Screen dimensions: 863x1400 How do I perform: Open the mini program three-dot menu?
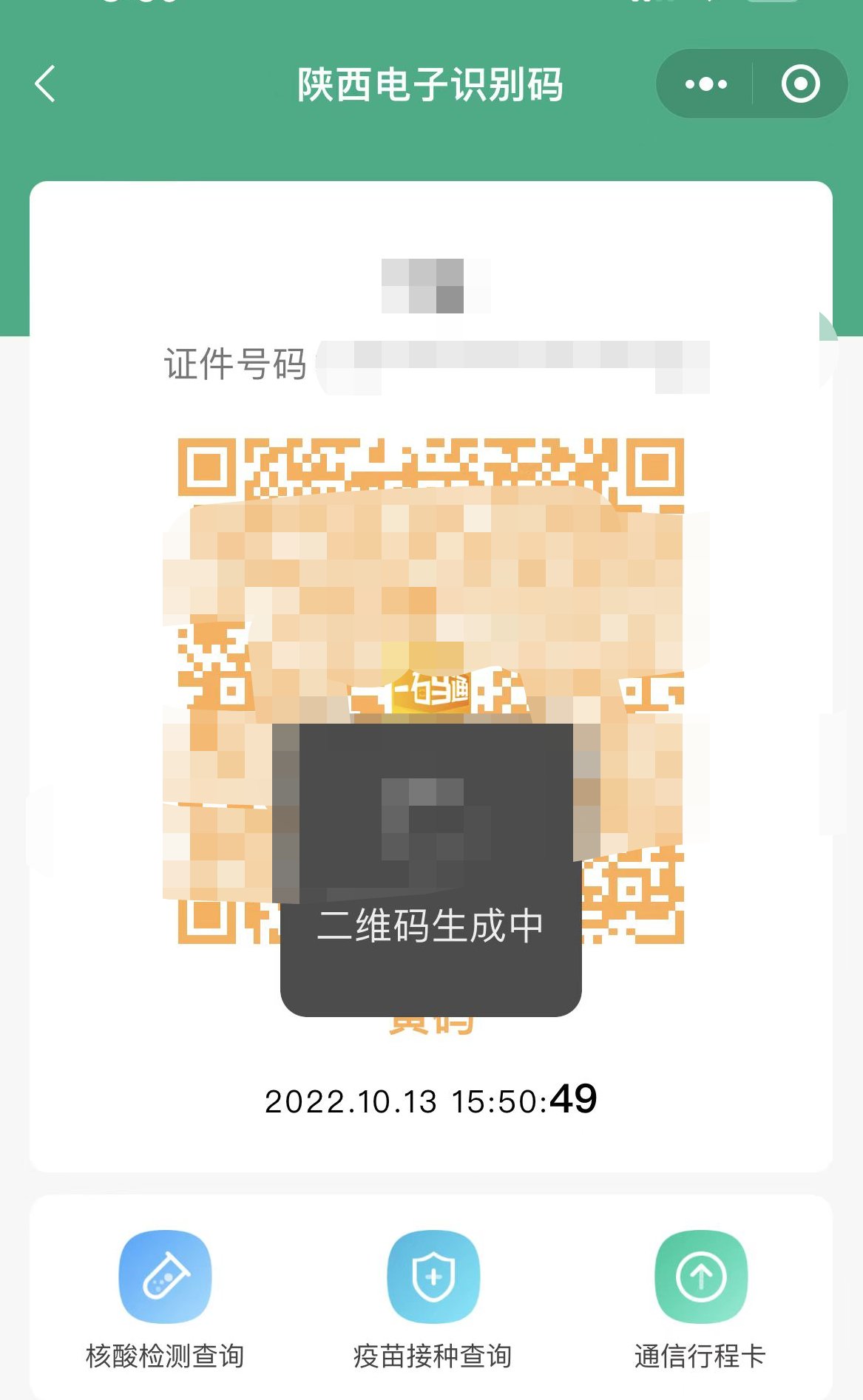705,84
